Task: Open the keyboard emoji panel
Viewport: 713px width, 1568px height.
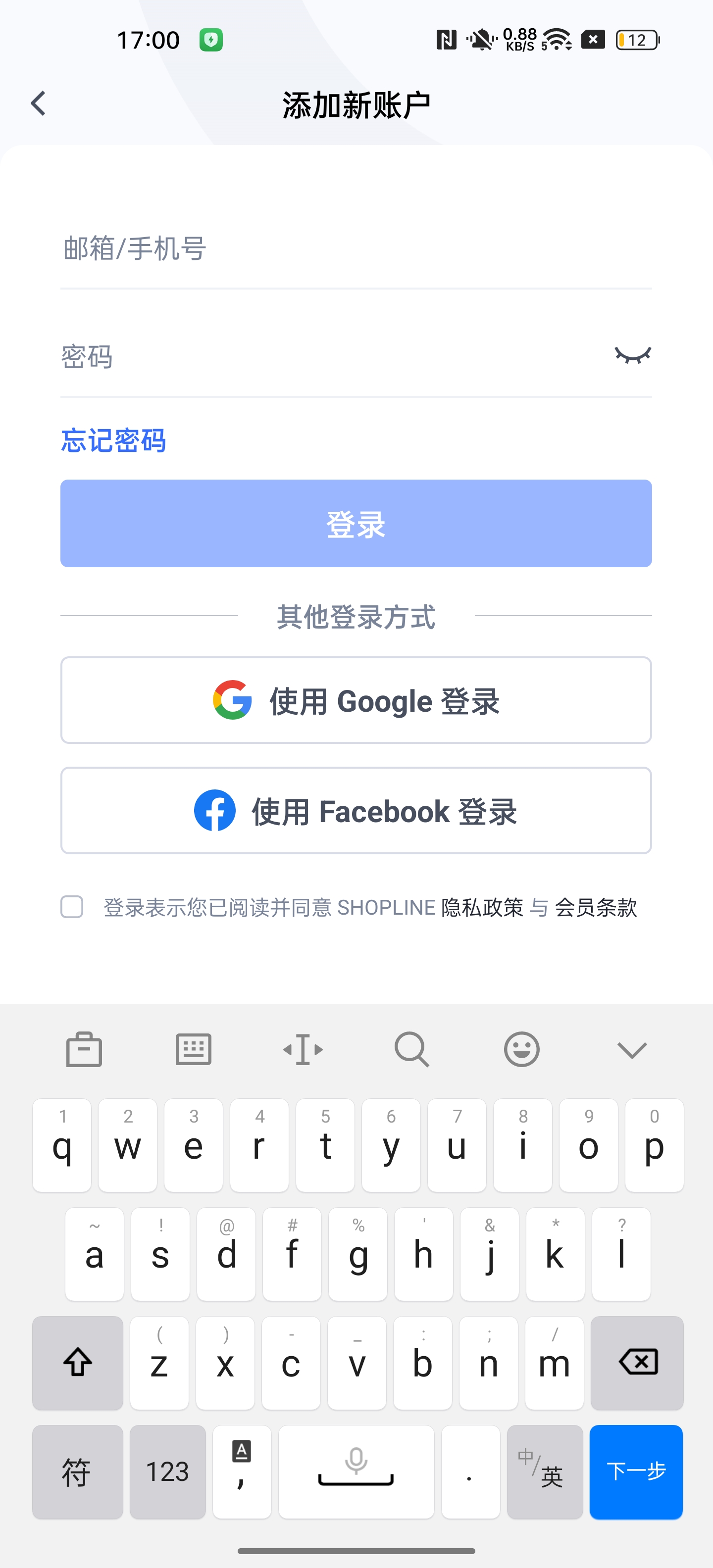Action: [522, 1049]
